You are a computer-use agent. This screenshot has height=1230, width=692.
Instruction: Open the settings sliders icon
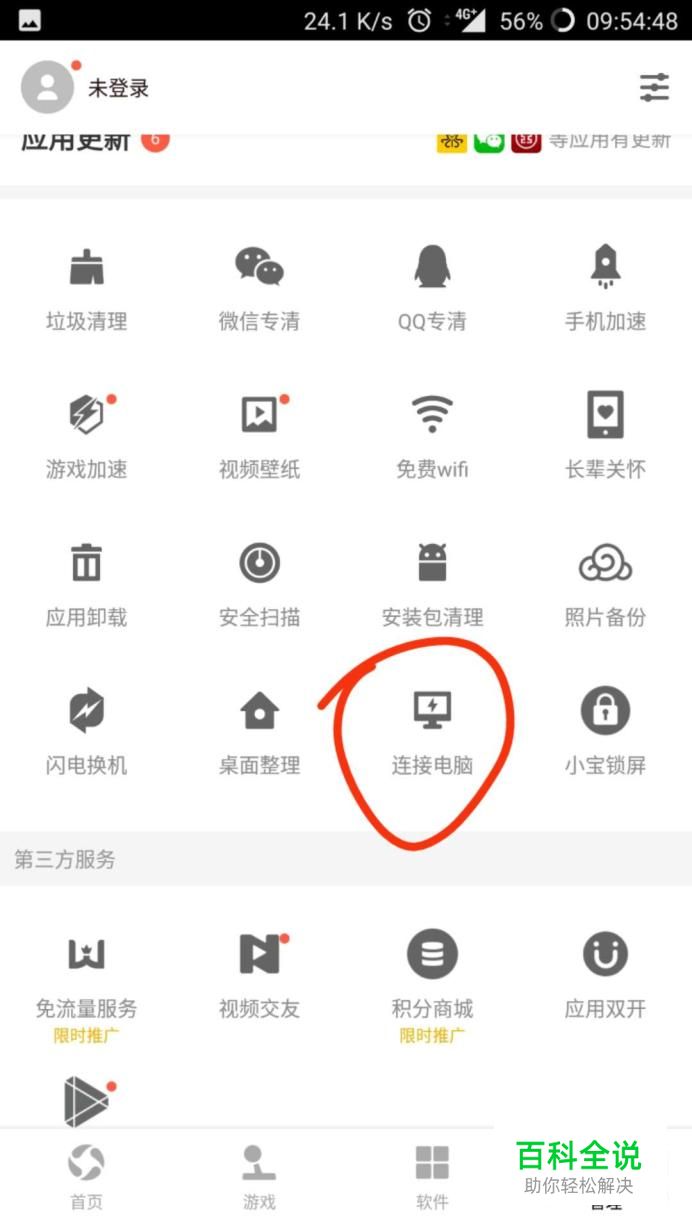pyautogui.click(x=654, y=88)
